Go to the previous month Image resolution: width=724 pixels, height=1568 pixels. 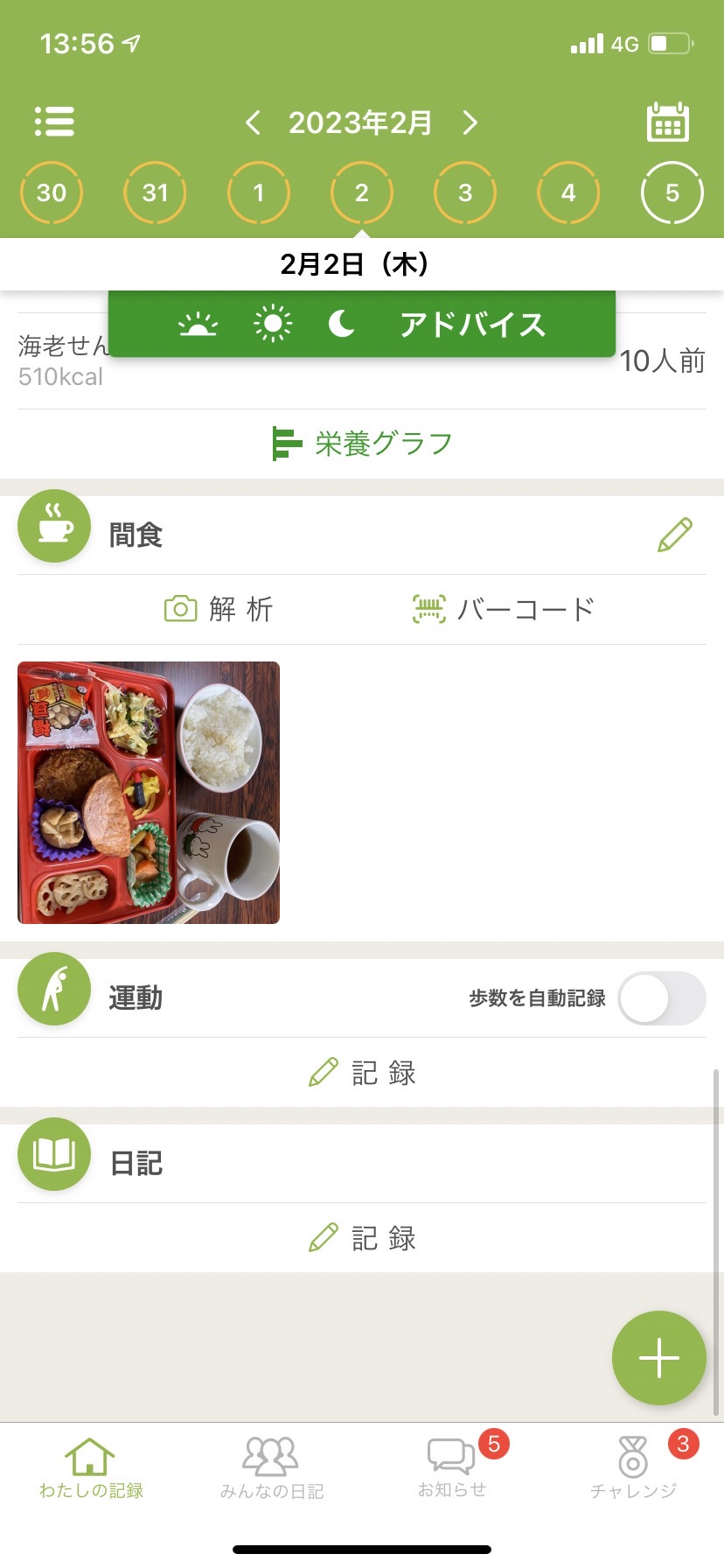(253, 122)
